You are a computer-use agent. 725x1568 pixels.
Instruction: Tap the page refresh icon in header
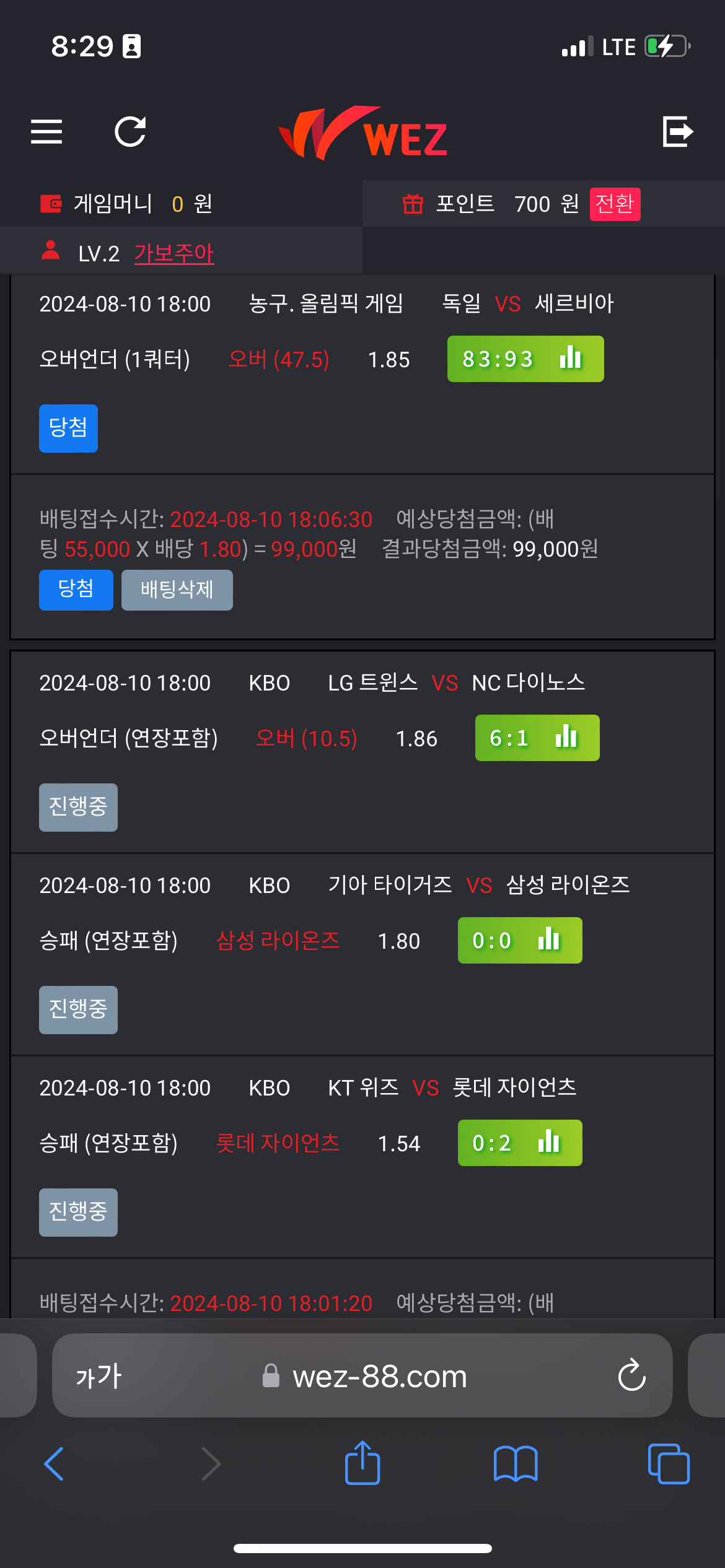[x=130, y=131]
